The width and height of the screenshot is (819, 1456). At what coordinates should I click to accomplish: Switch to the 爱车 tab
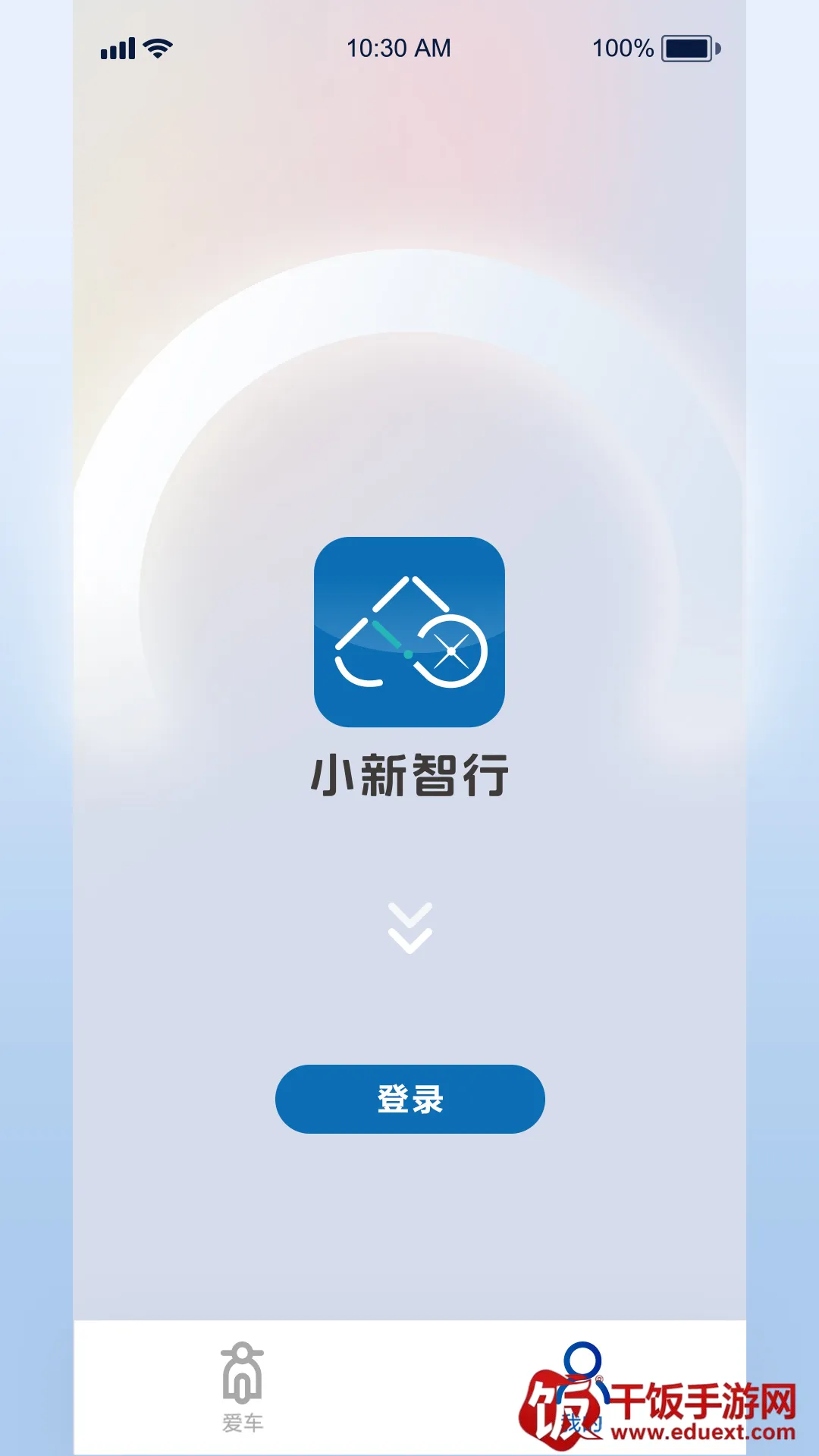242,1387
